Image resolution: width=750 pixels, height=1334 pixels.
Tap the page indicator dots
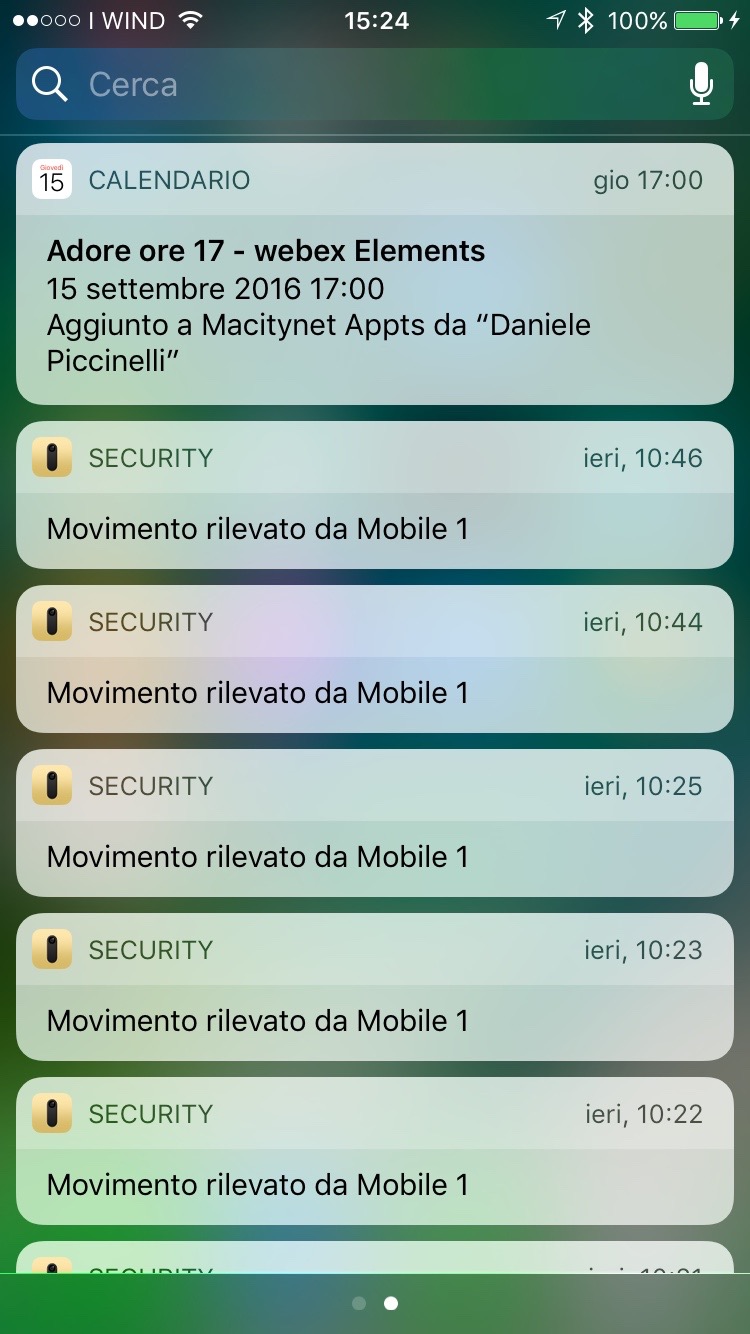(375, 1303)
